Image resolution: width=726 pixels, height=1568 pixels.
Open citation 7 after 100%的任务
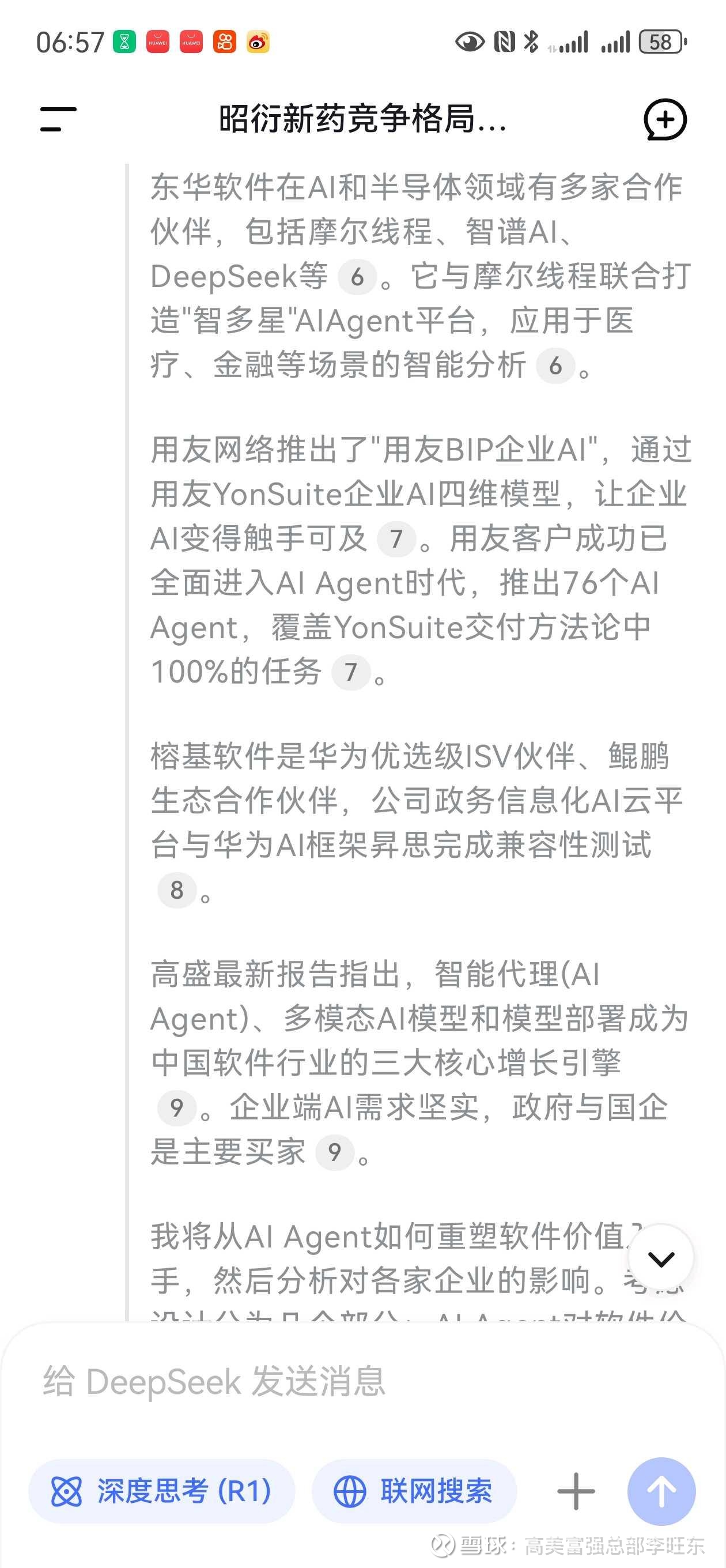point(351,673)
